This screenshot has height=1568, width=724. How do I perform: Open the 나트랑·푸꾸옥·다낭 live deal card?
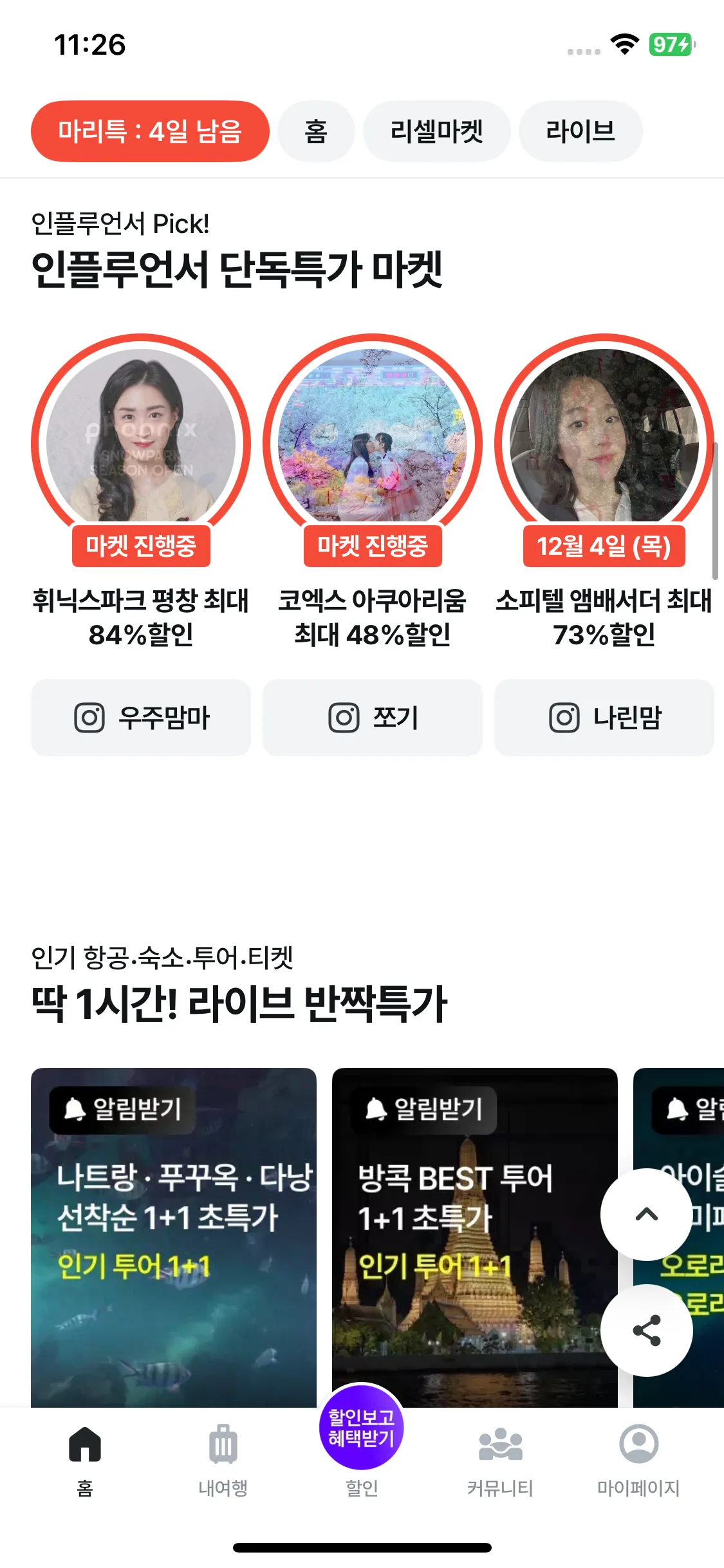pyautogui.click(x=173, y=1287)
